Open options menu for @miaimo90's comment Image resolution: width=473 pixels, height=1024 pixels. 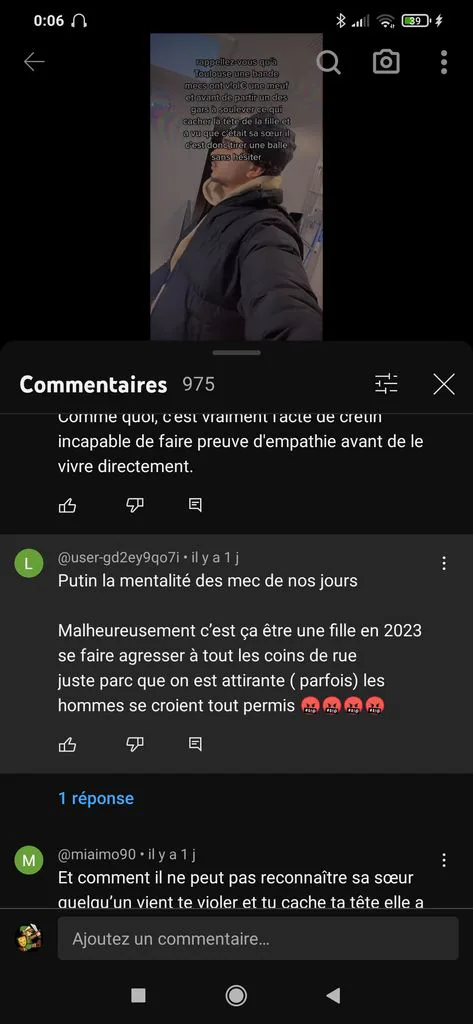(444, 859)
